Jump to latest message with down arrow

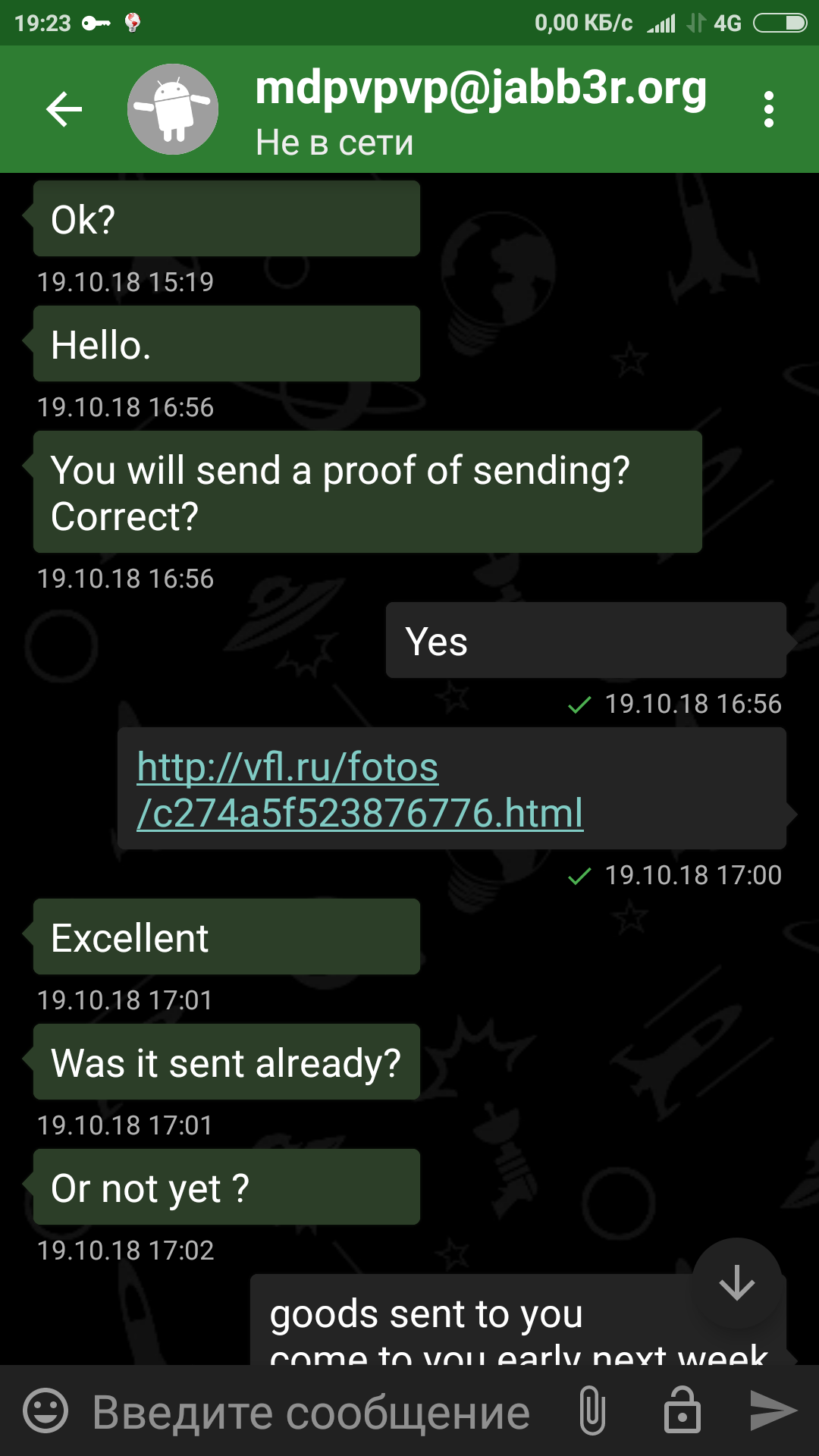click(x=736, y=1283)
